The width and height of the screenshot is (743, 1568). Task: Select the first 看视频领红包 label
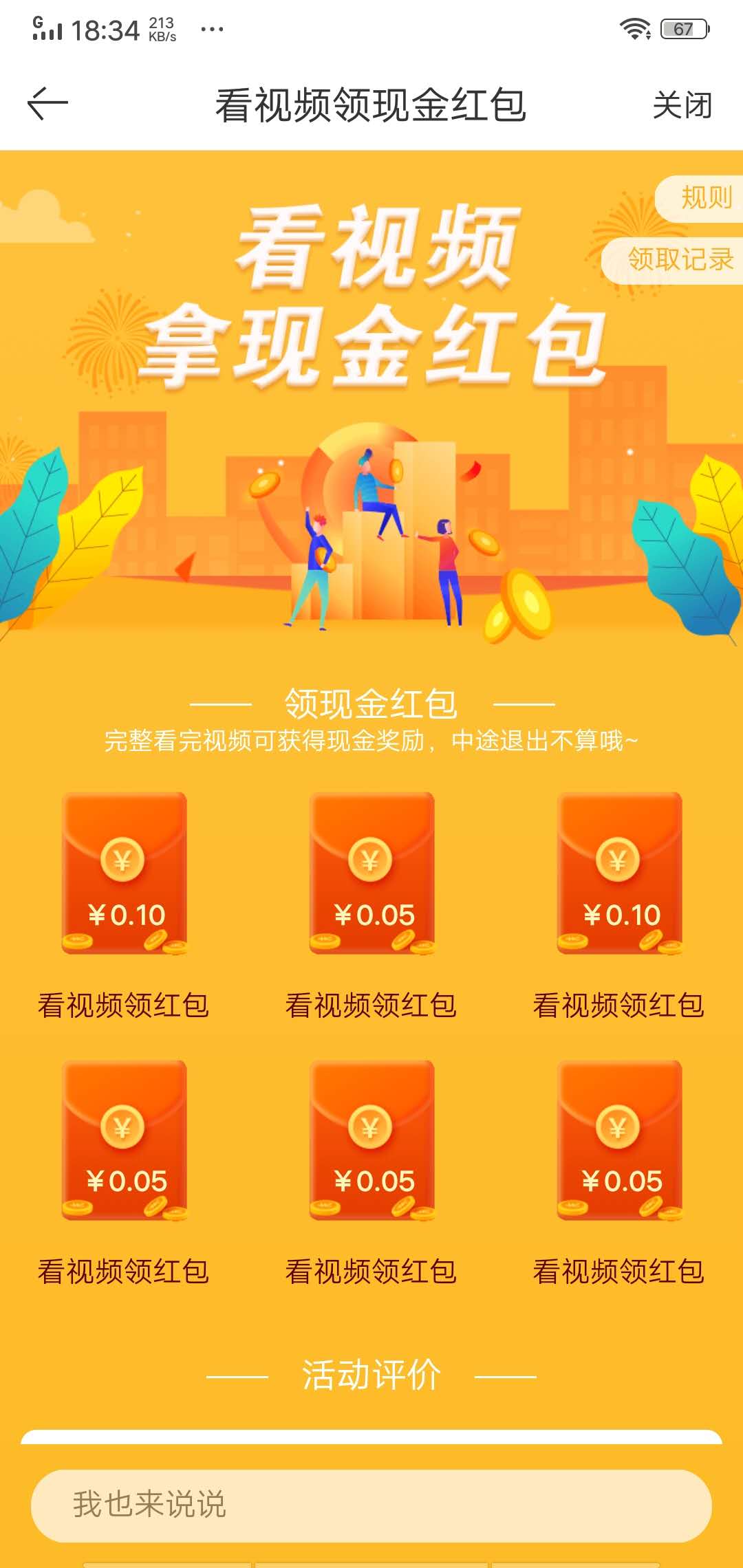[x=124, y=1005]
